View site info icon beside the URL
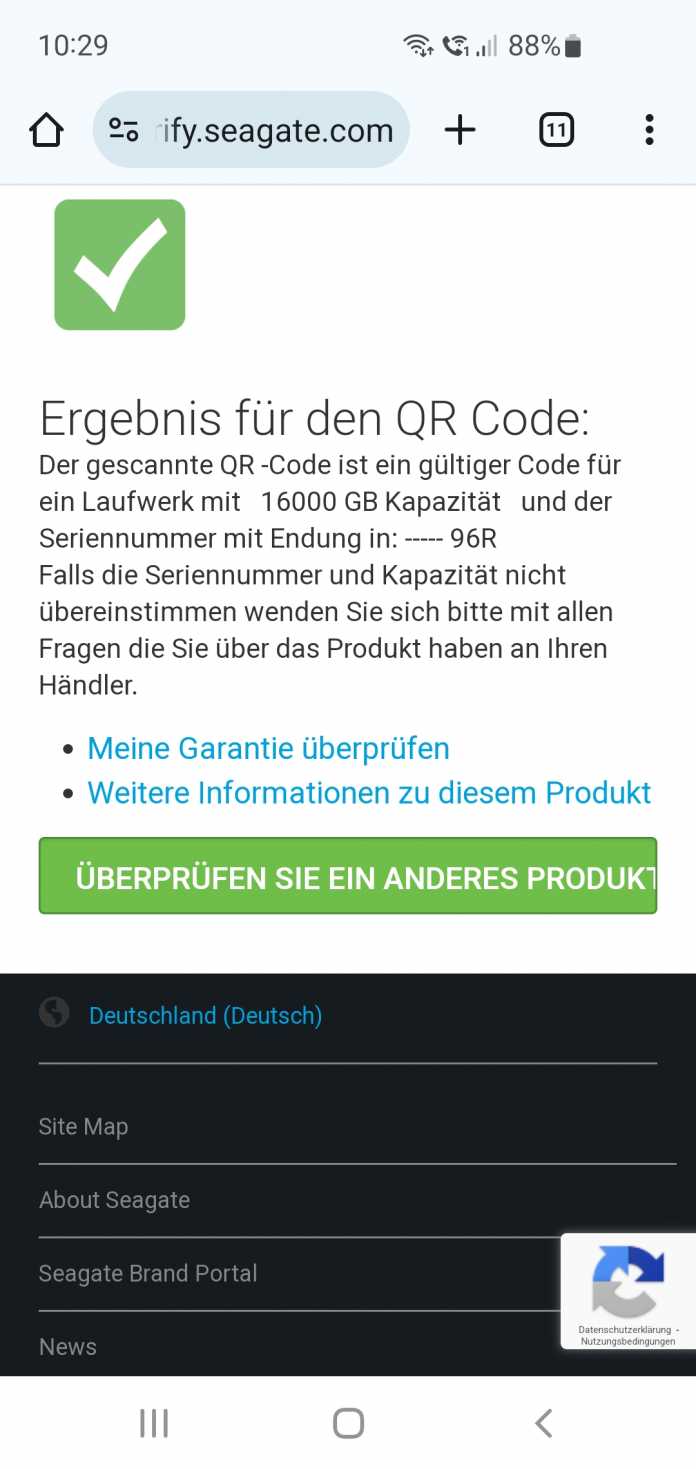696x1469 pixels. click(x=124, y=130)
